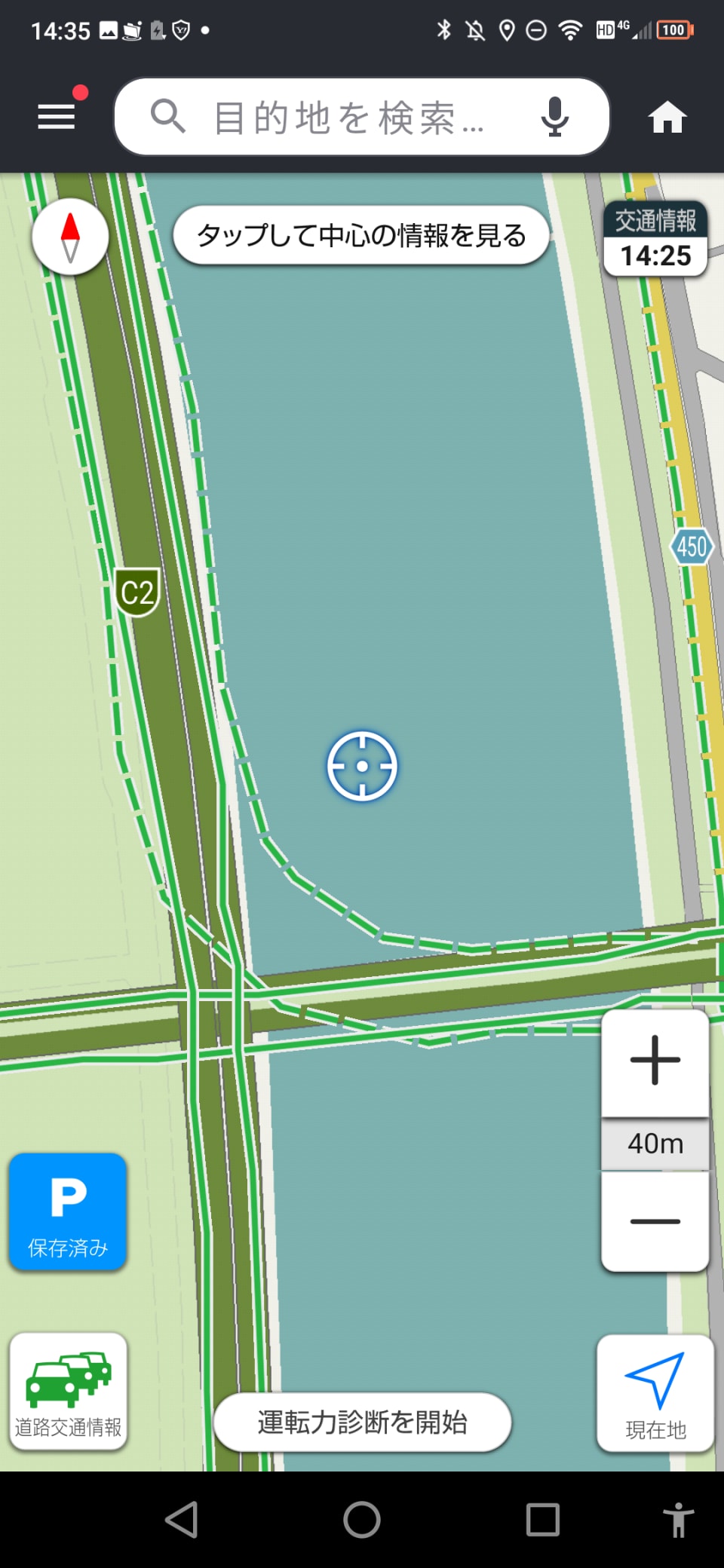Open 道路交通情報 road traffic info
724x1568 pixels.
[68, 1391]
